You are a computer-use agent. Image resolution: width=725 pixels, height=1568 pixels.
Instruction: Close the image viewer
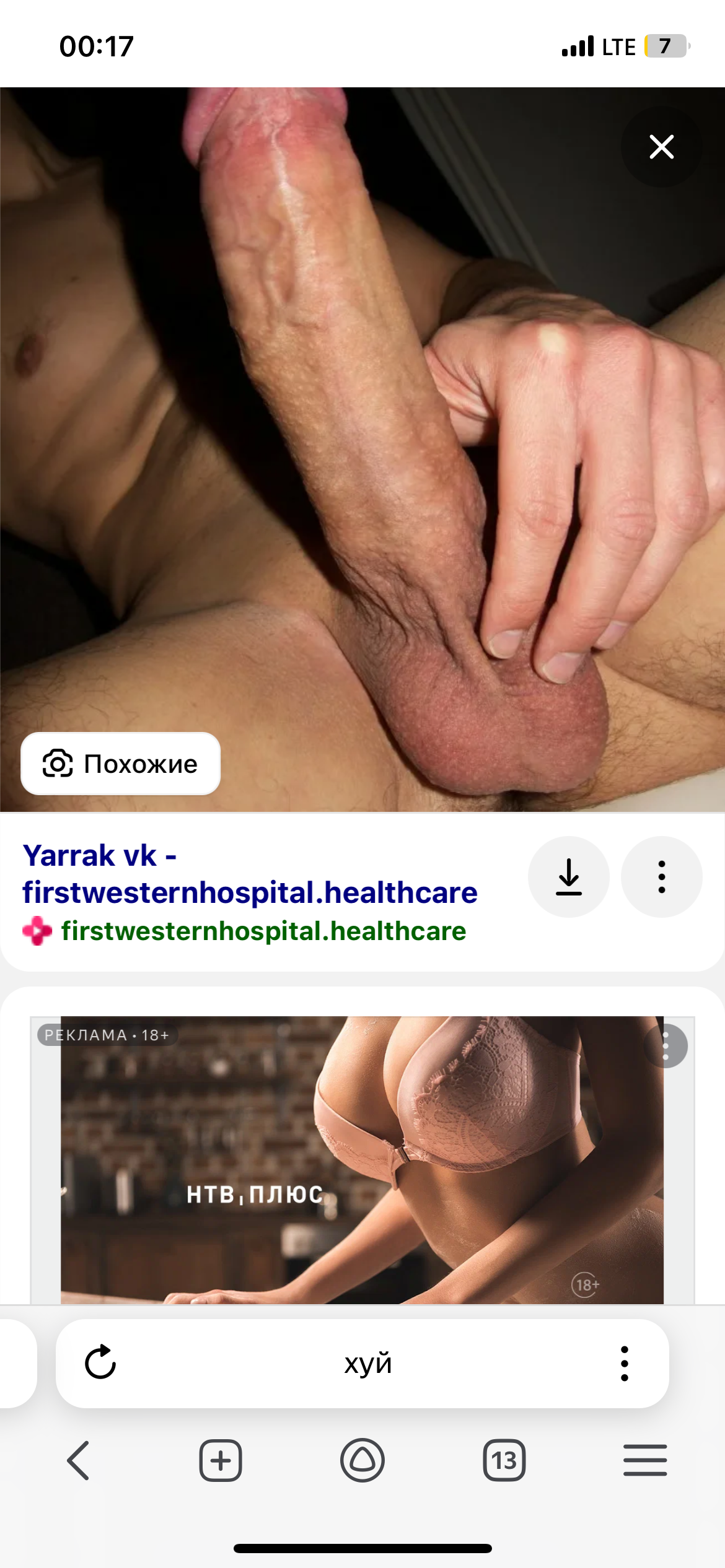tap(661, 147)
